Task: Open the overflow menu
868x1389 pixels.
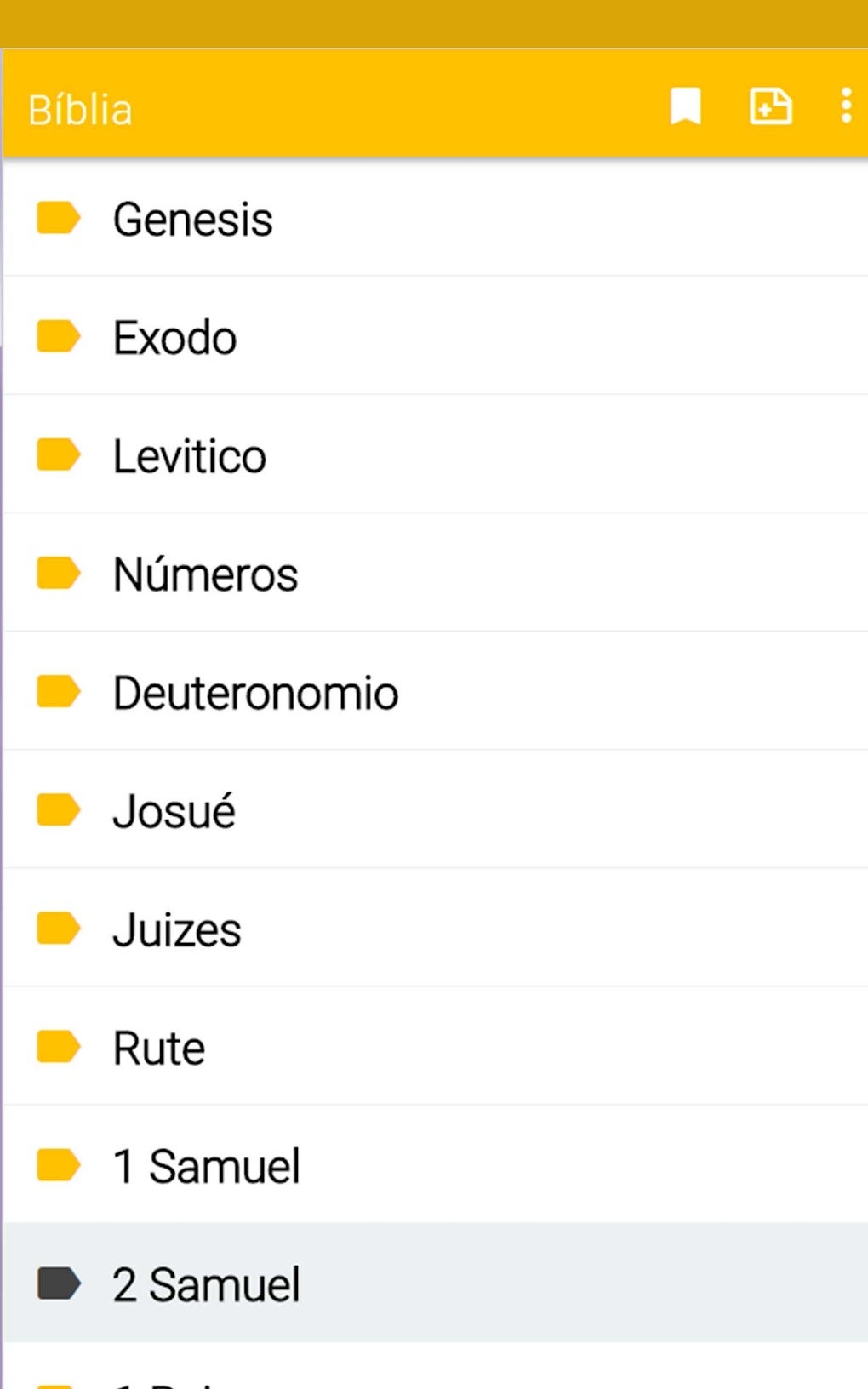Action: pyautogui.click(x=846, y=106)
